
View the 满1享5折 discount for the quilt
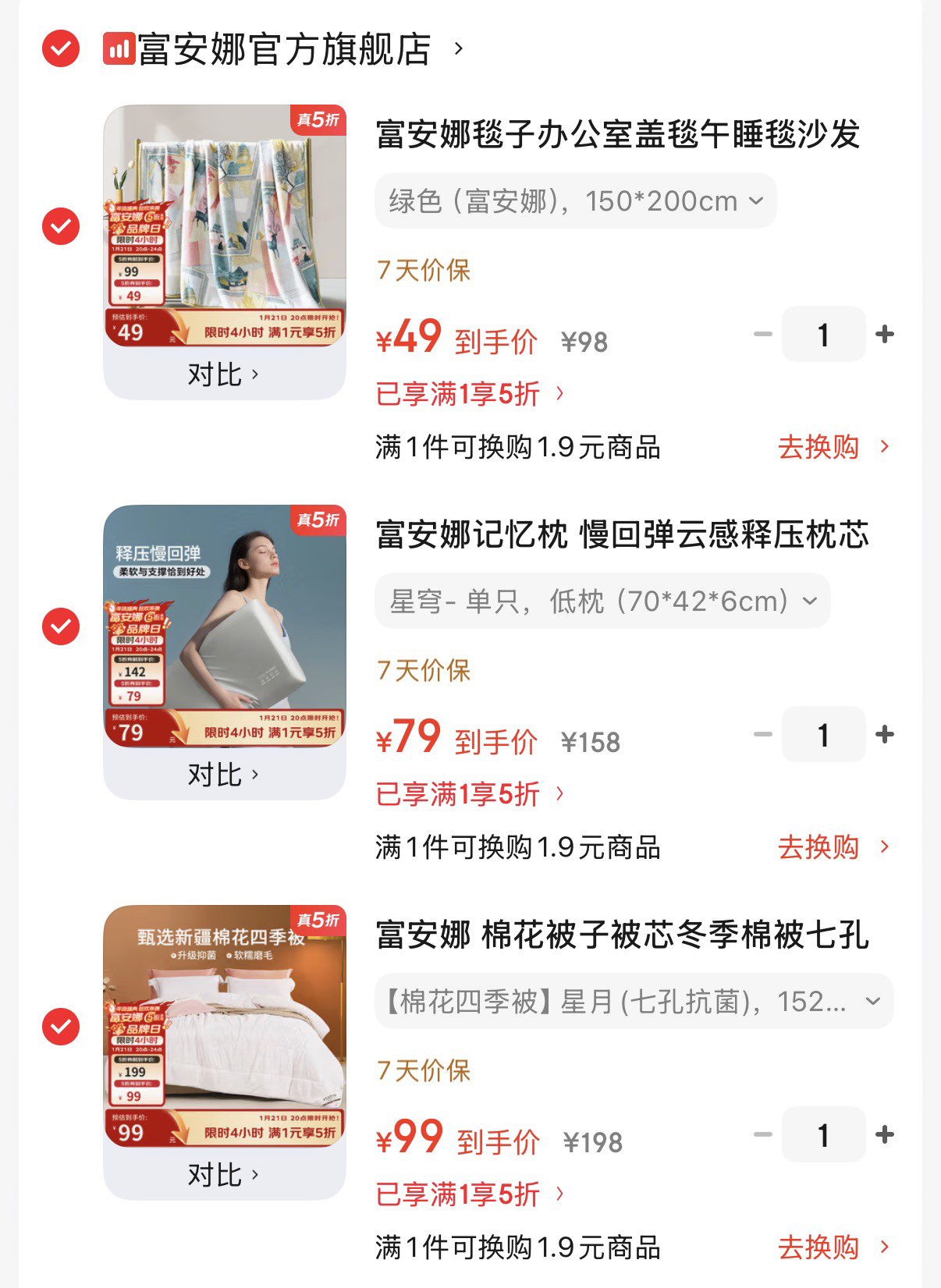point(470,1194)
